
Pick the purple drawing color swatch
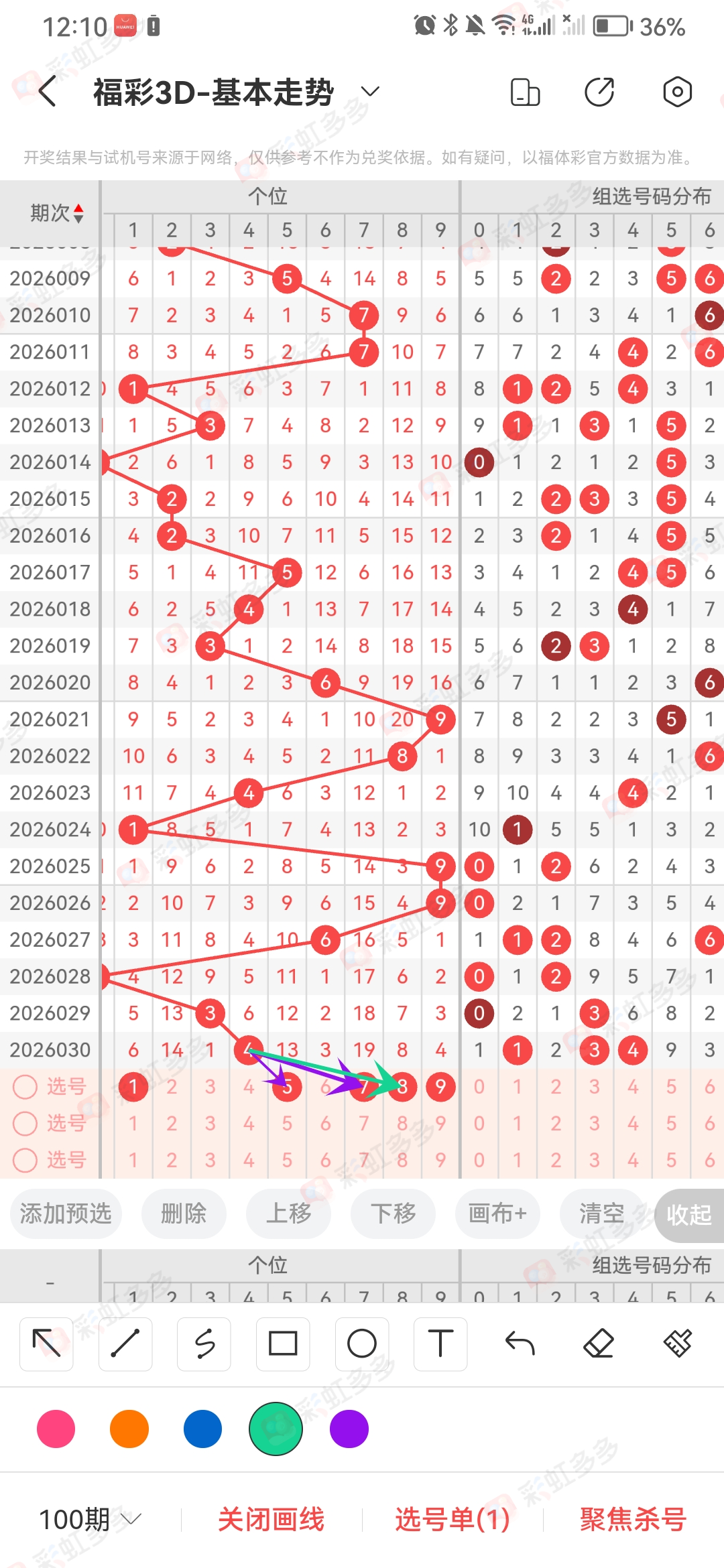coord(348,1429)
